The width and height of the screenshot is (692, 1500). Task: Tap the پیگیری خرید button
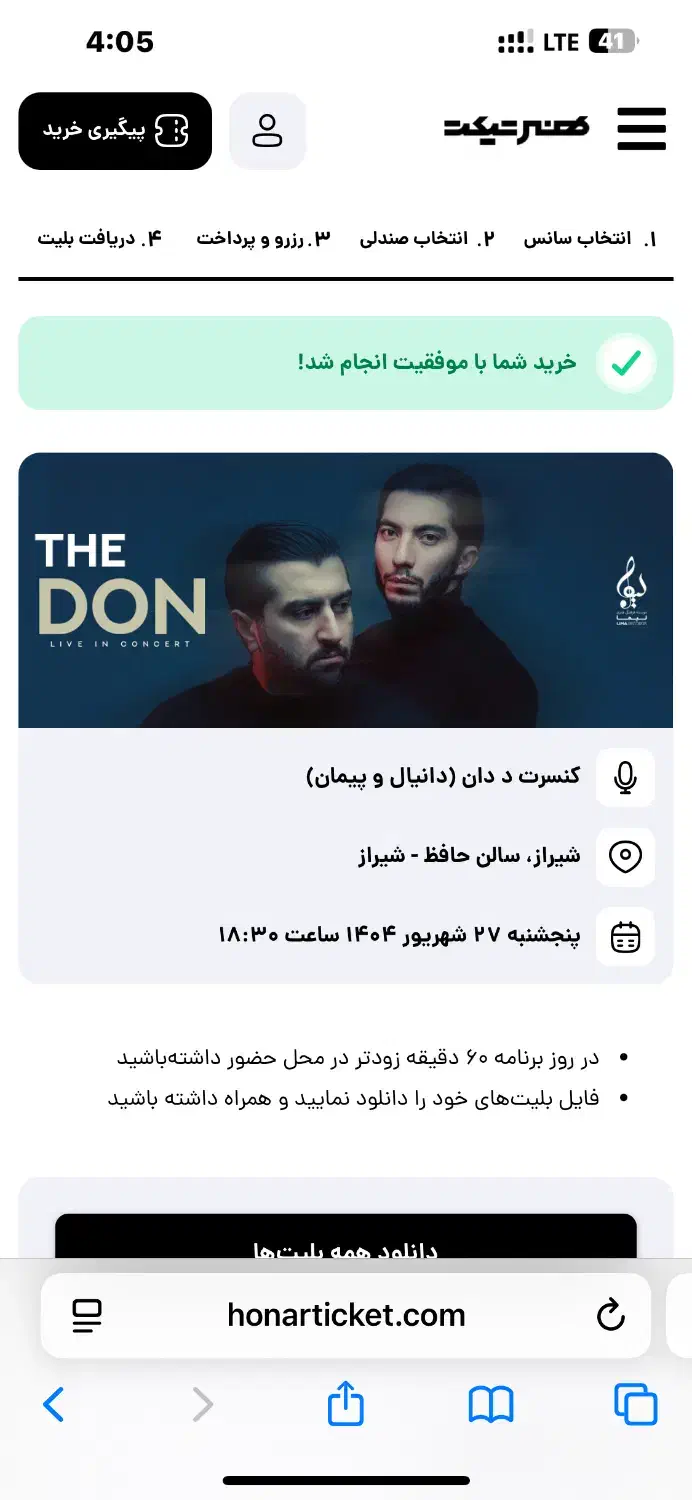(115, 131)
